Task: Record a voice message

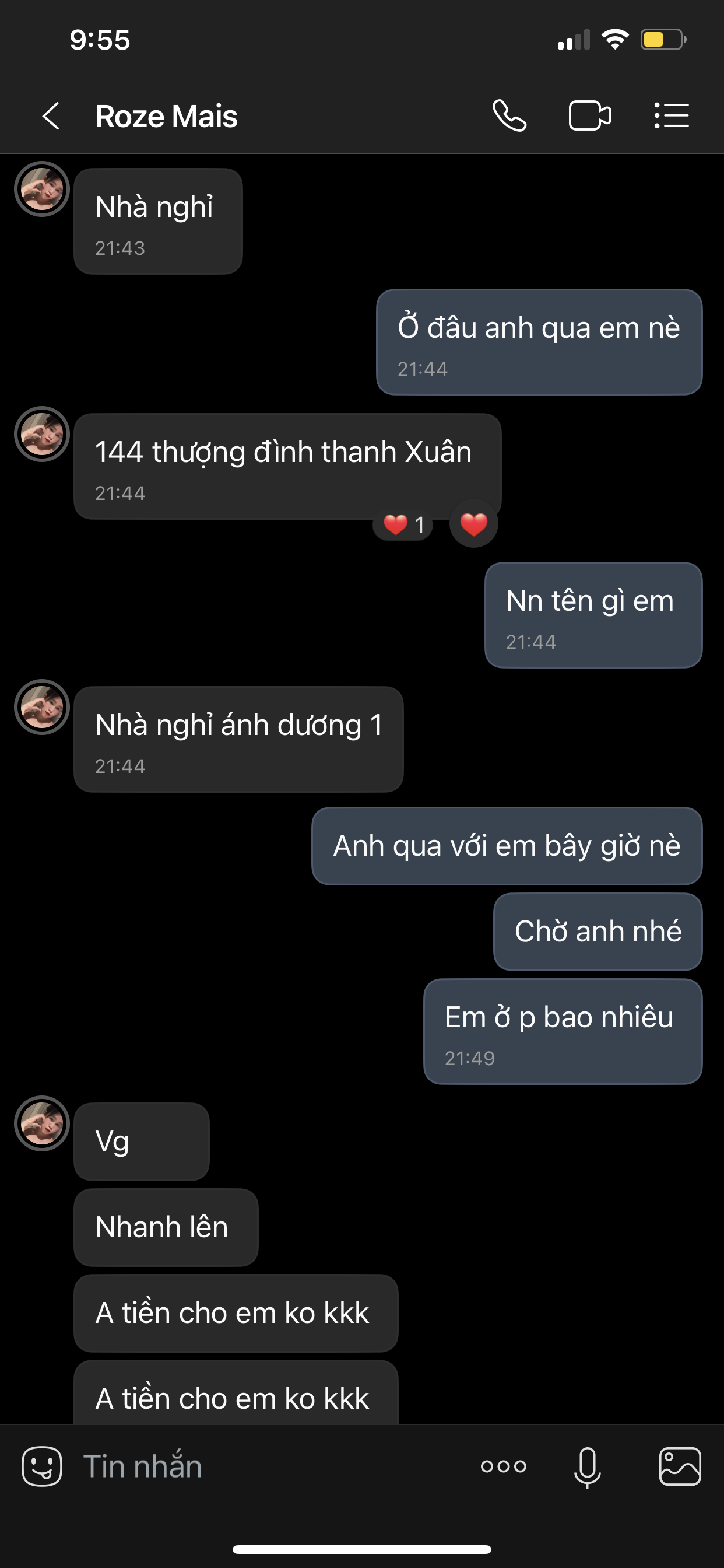Action: [587, 1466]
